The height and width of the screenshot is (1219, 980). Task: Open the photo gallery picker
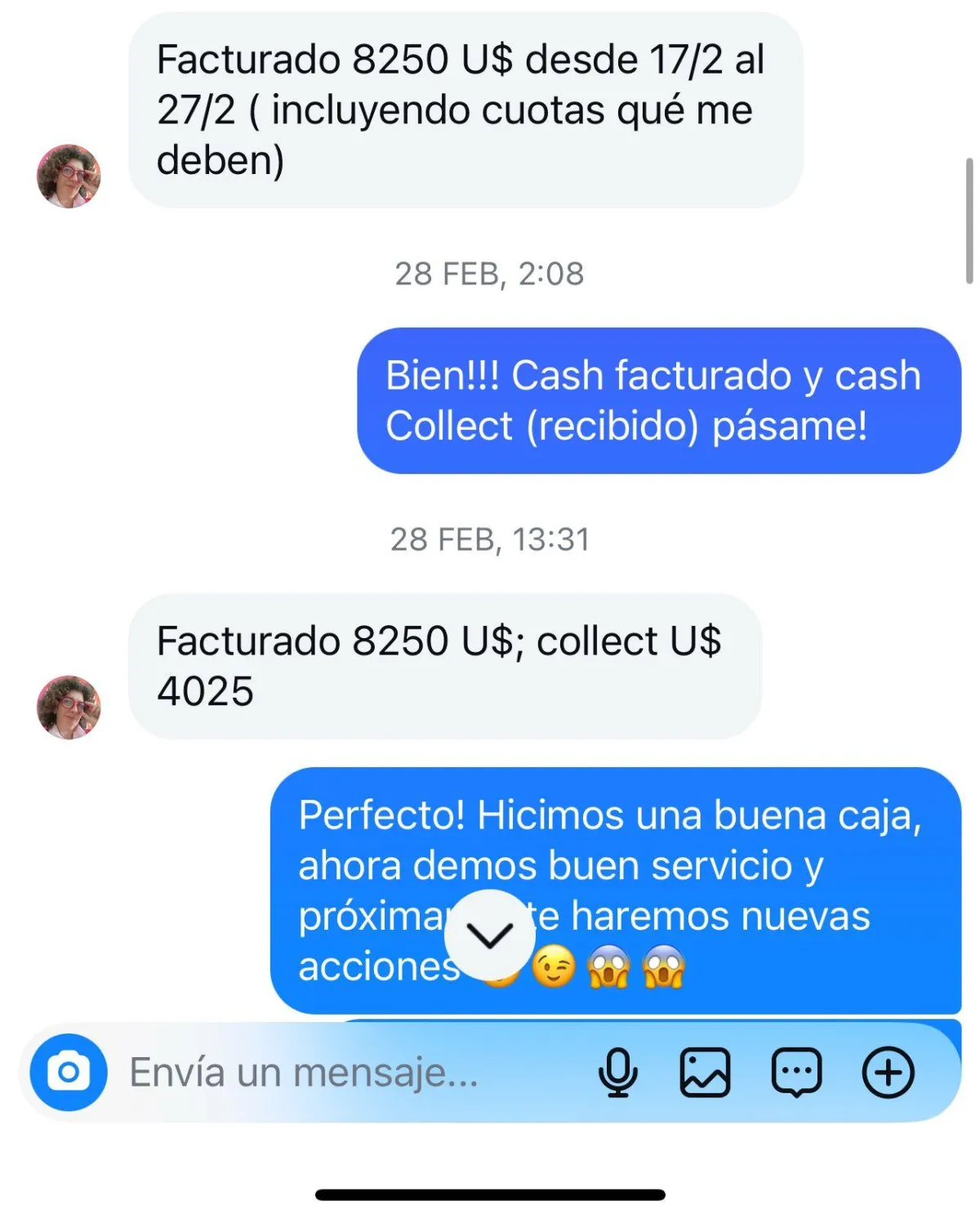(705, 1072)
